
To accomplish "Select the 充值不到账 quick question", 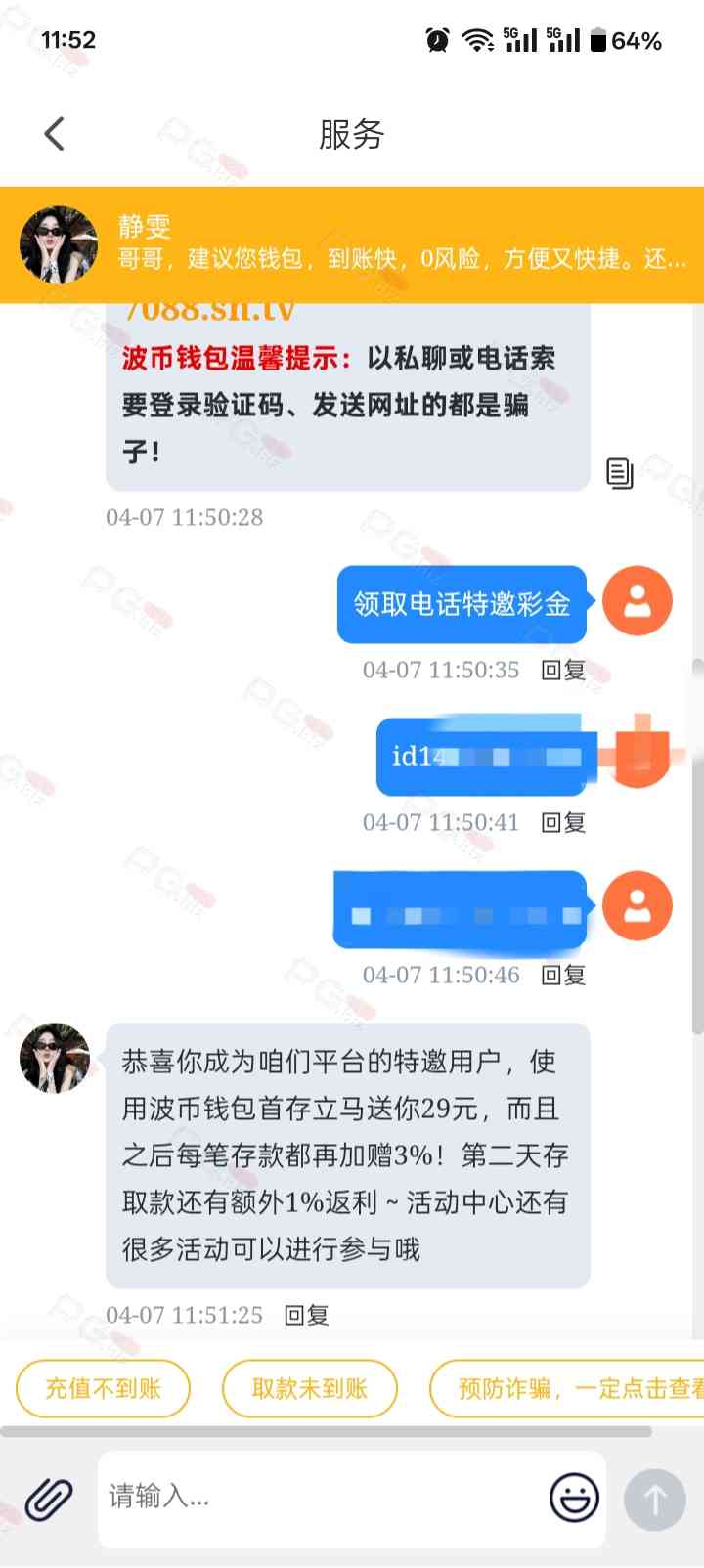I will click(x=103, y=1388).
